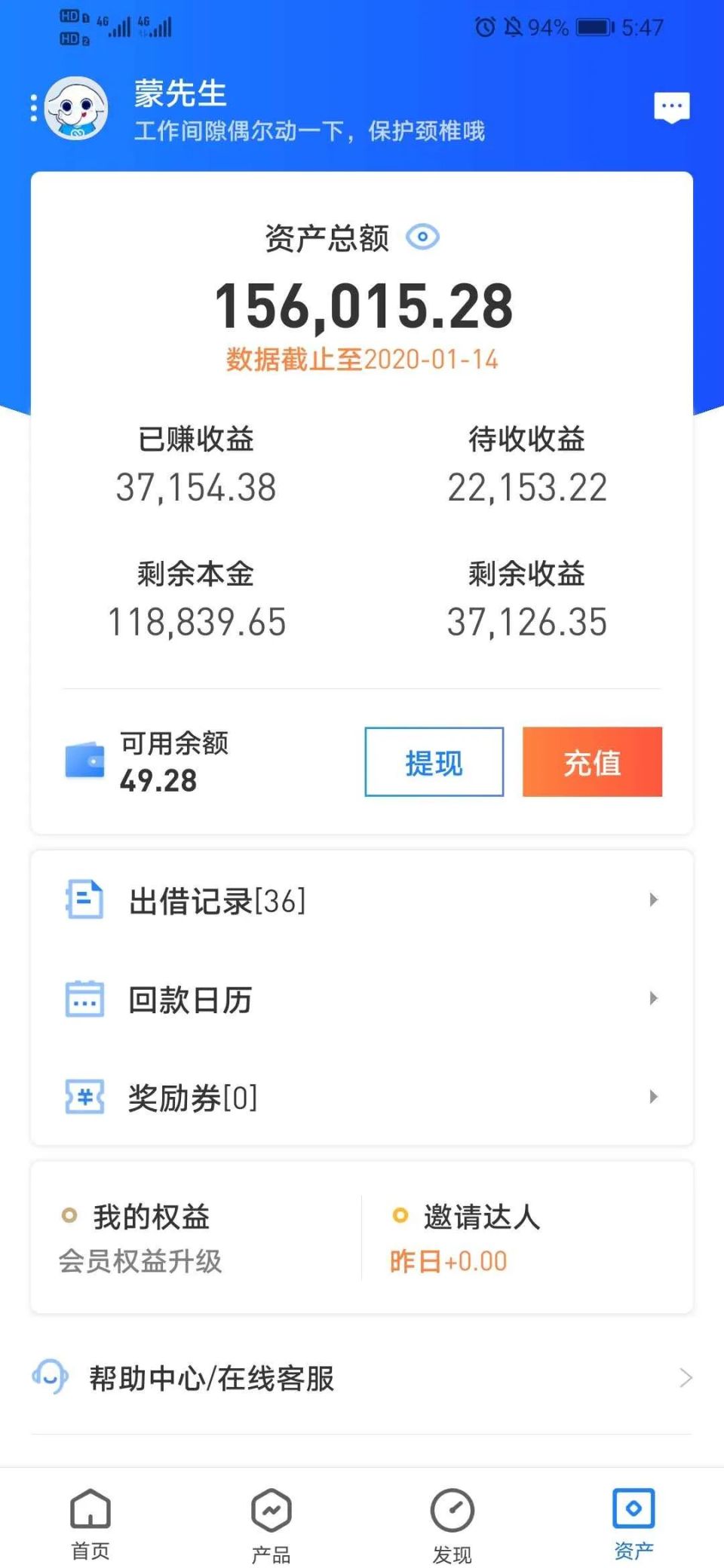Screen dimensions: 724x1568
Task: Click the wallet icon beside 可用余额
Action: pyautogui.click(x=85, y=761)
